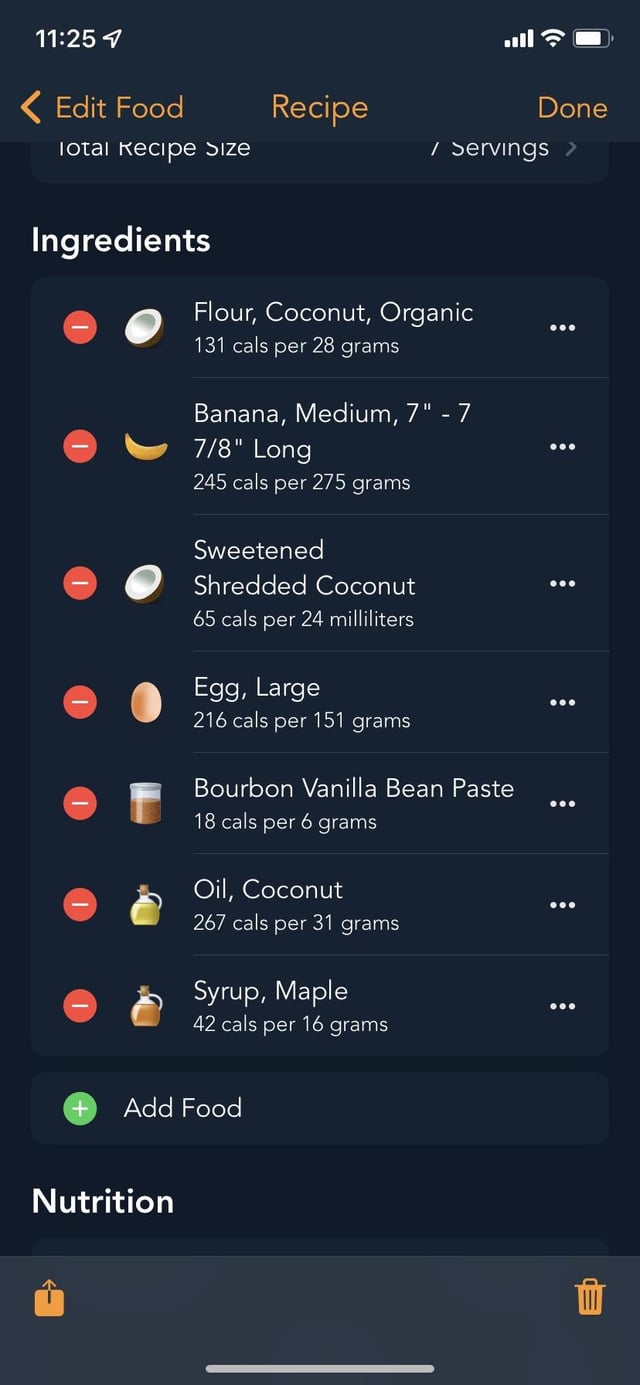
Task: Remove the Banana, Medium ingredient
Action: tap(80, 446)
